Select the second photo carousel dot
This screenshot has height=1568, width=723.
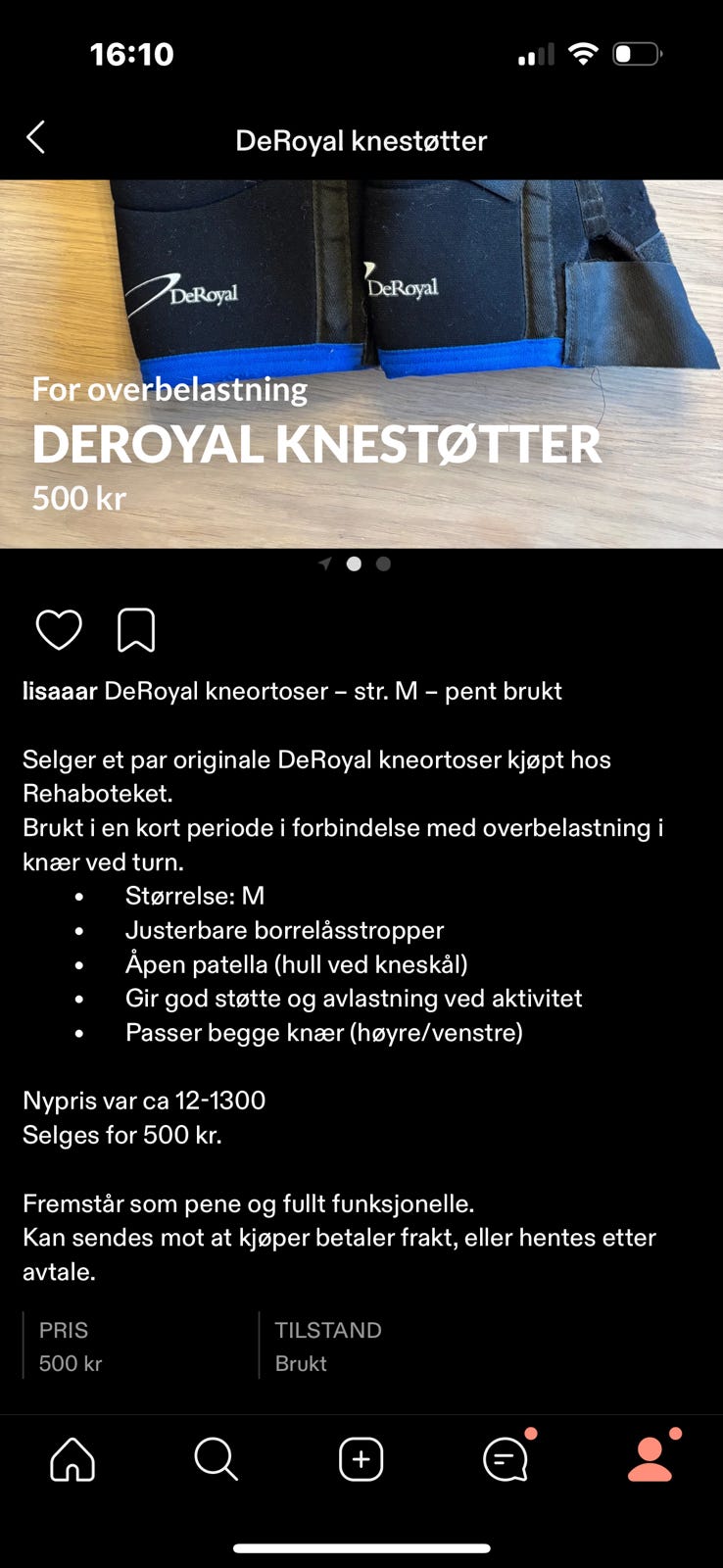(355, 563)
